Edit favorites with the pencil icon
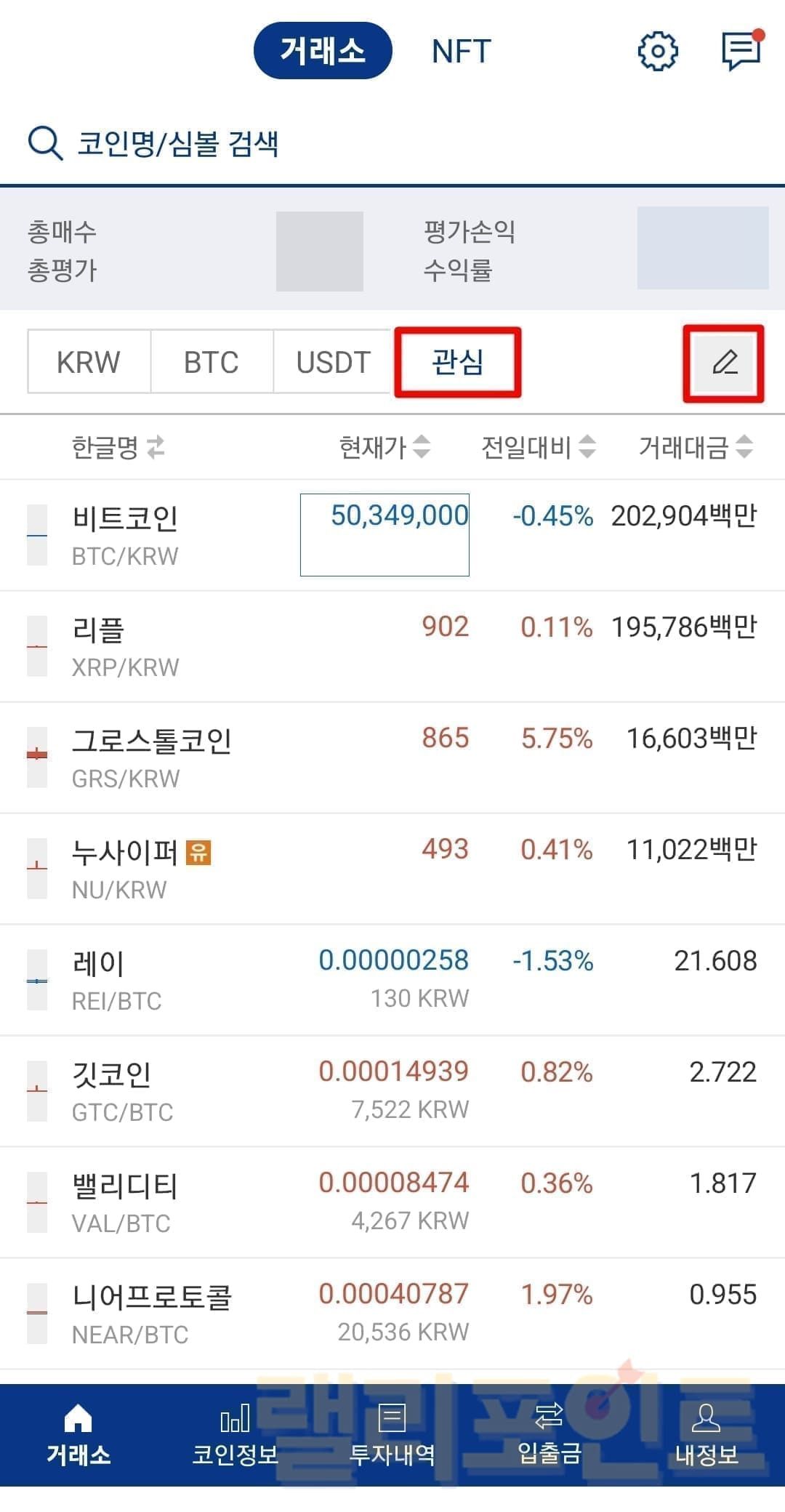The width and height of the screenshot is (785, 1512). coord(724,363)
